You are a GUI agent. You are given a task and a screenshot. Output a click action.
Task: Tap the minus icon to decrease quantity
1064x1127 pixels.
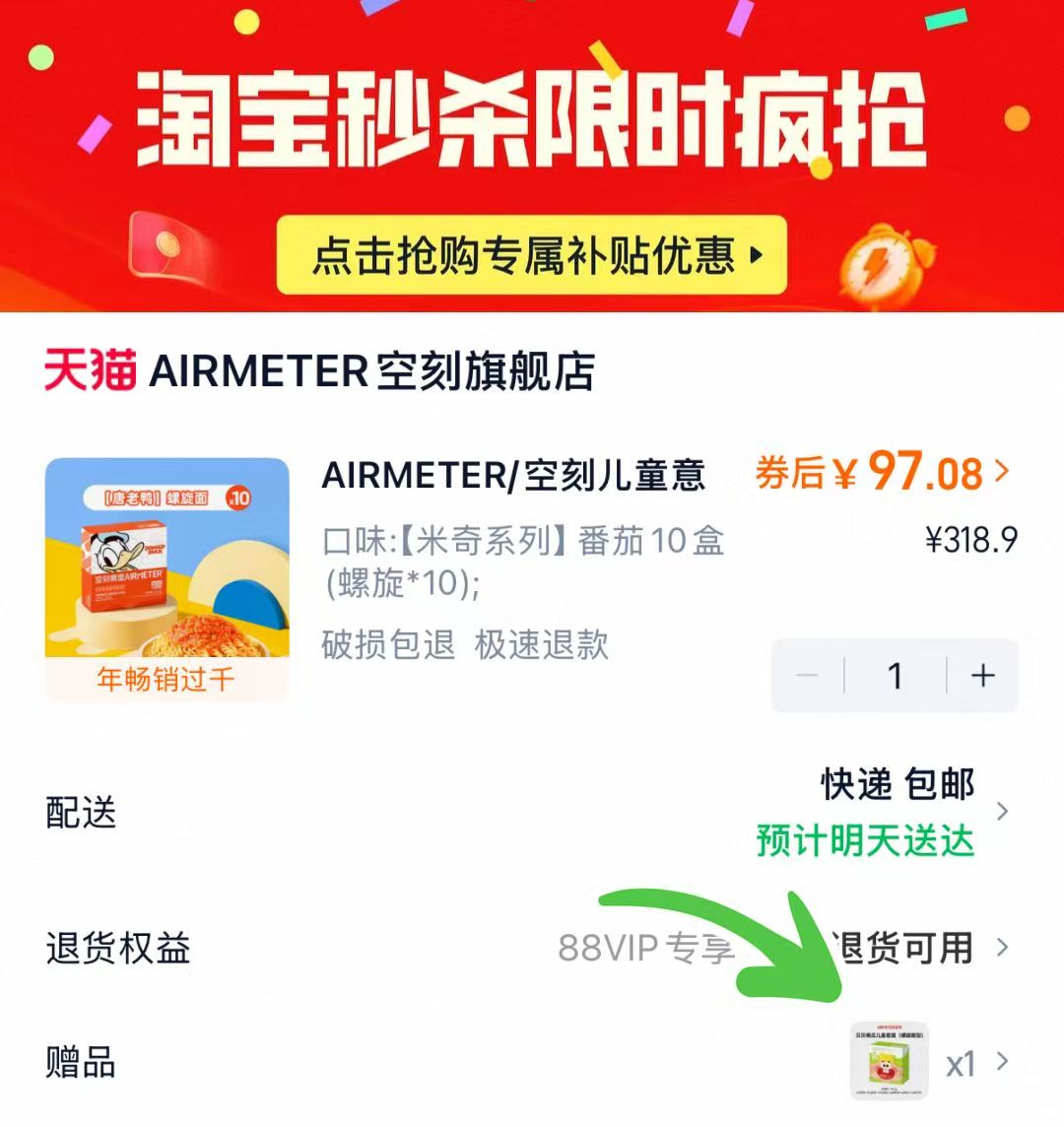pos(810,675)
